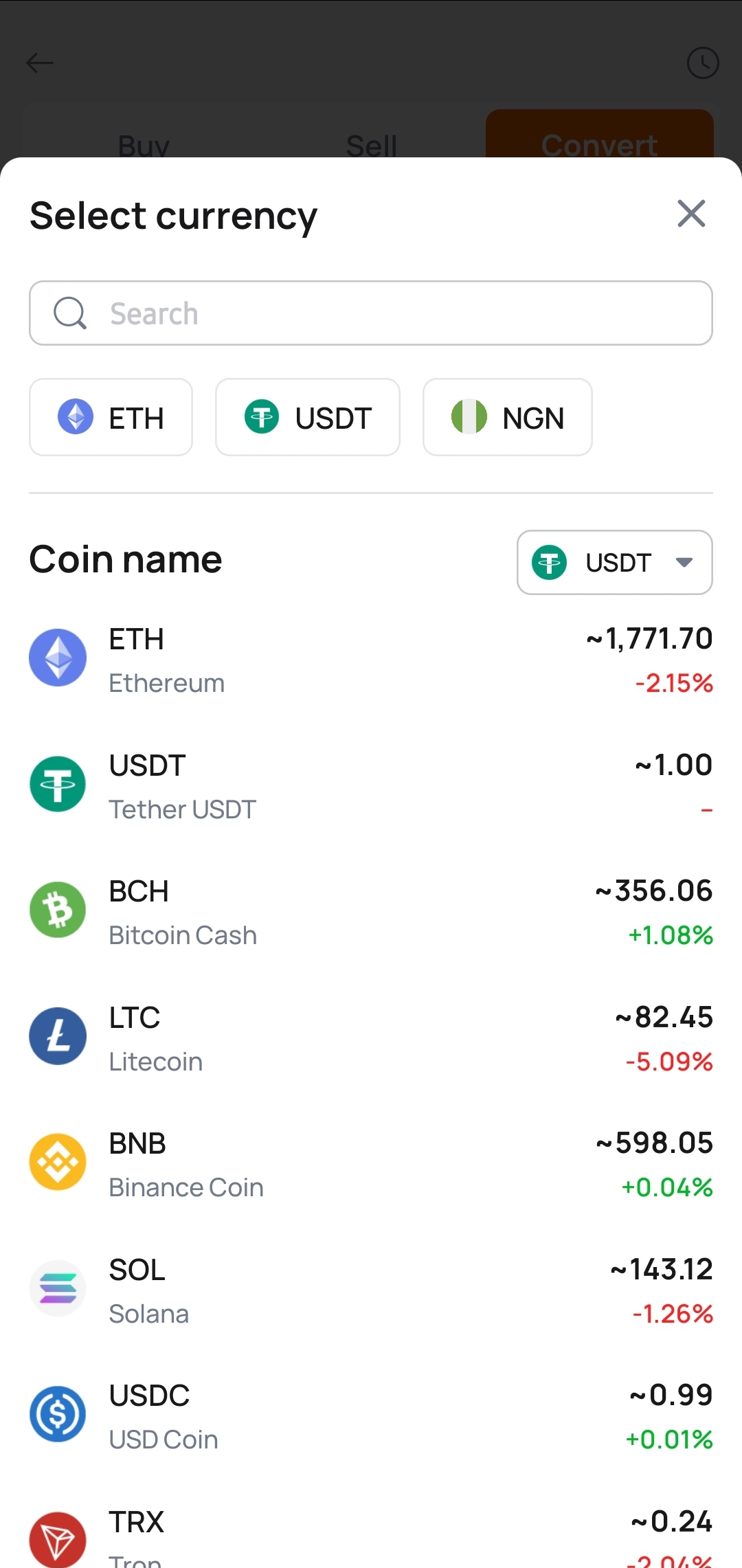This screenshot has width=742, height=1568.
Task: Select the ETH quick chip
Action: [x=111, y=417]
